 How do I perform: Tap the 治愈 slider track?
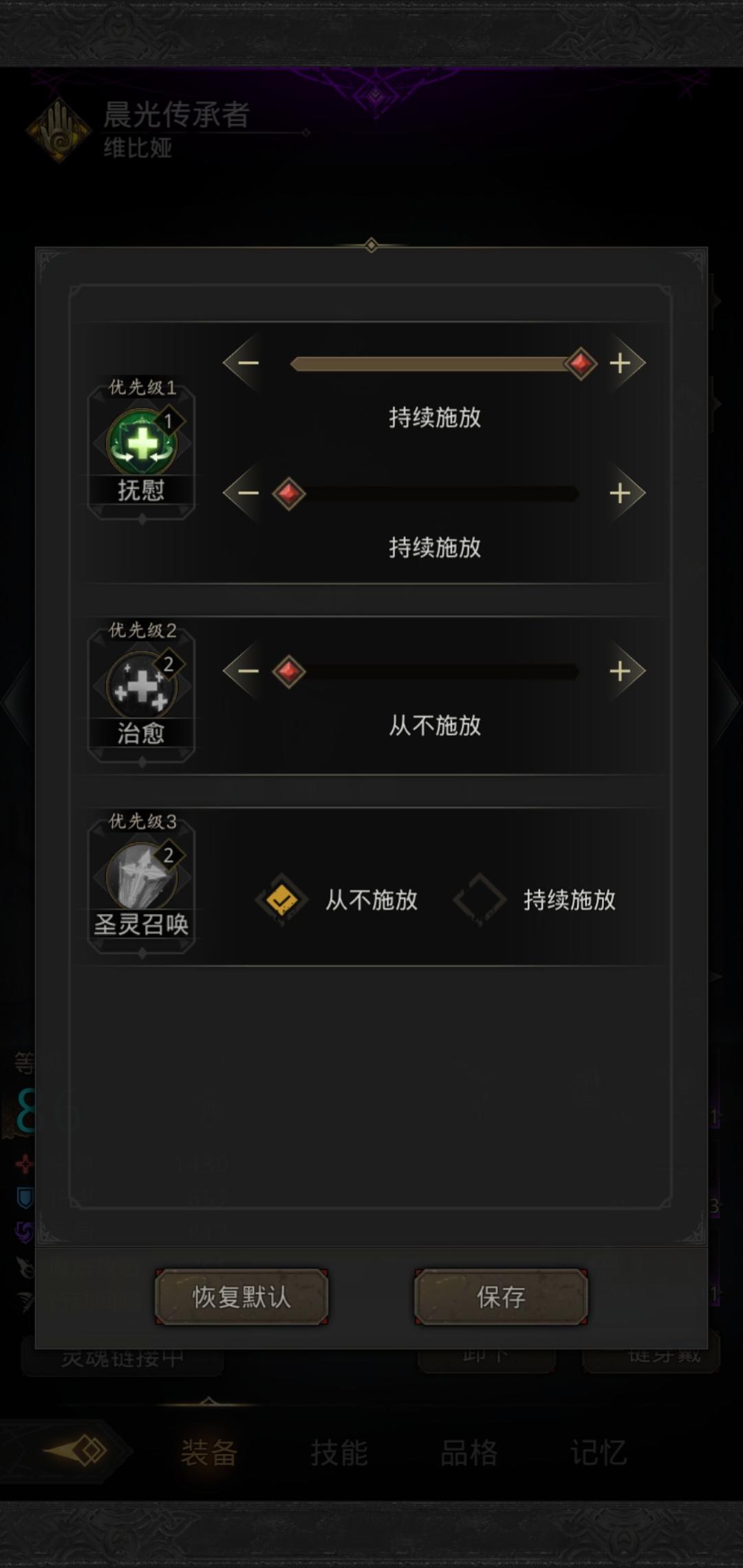[433, 671]
